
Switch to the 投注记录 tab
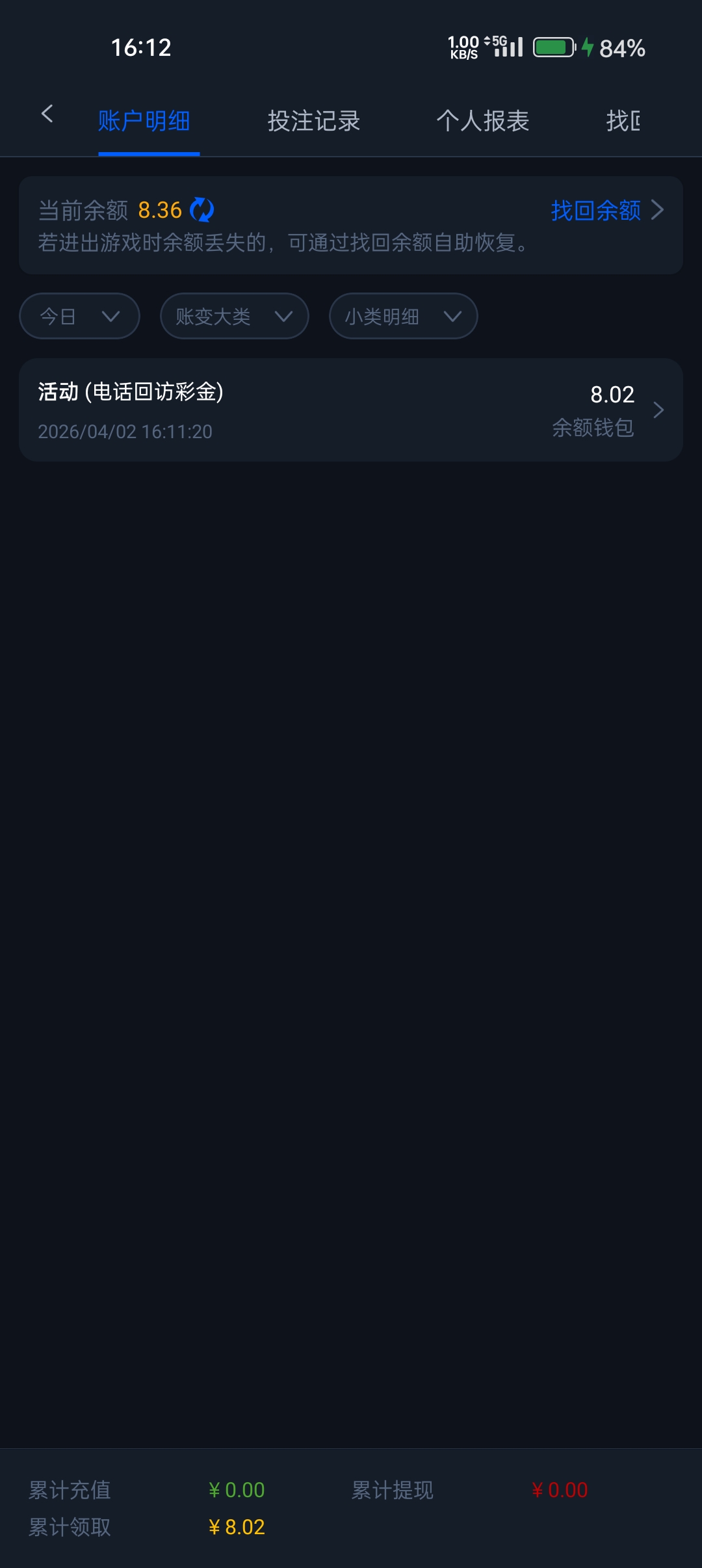pyautogui.click(x=313, y=121)
